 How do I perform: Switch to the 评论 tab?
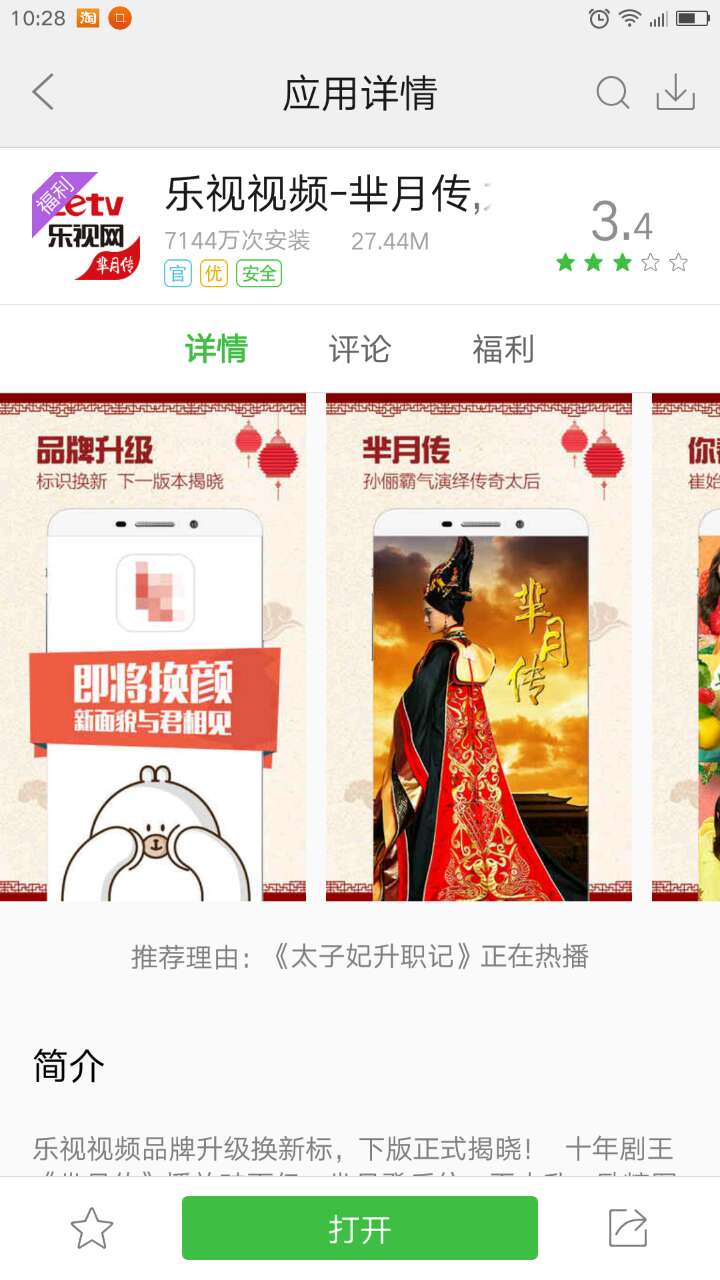[x=359, y=349]
